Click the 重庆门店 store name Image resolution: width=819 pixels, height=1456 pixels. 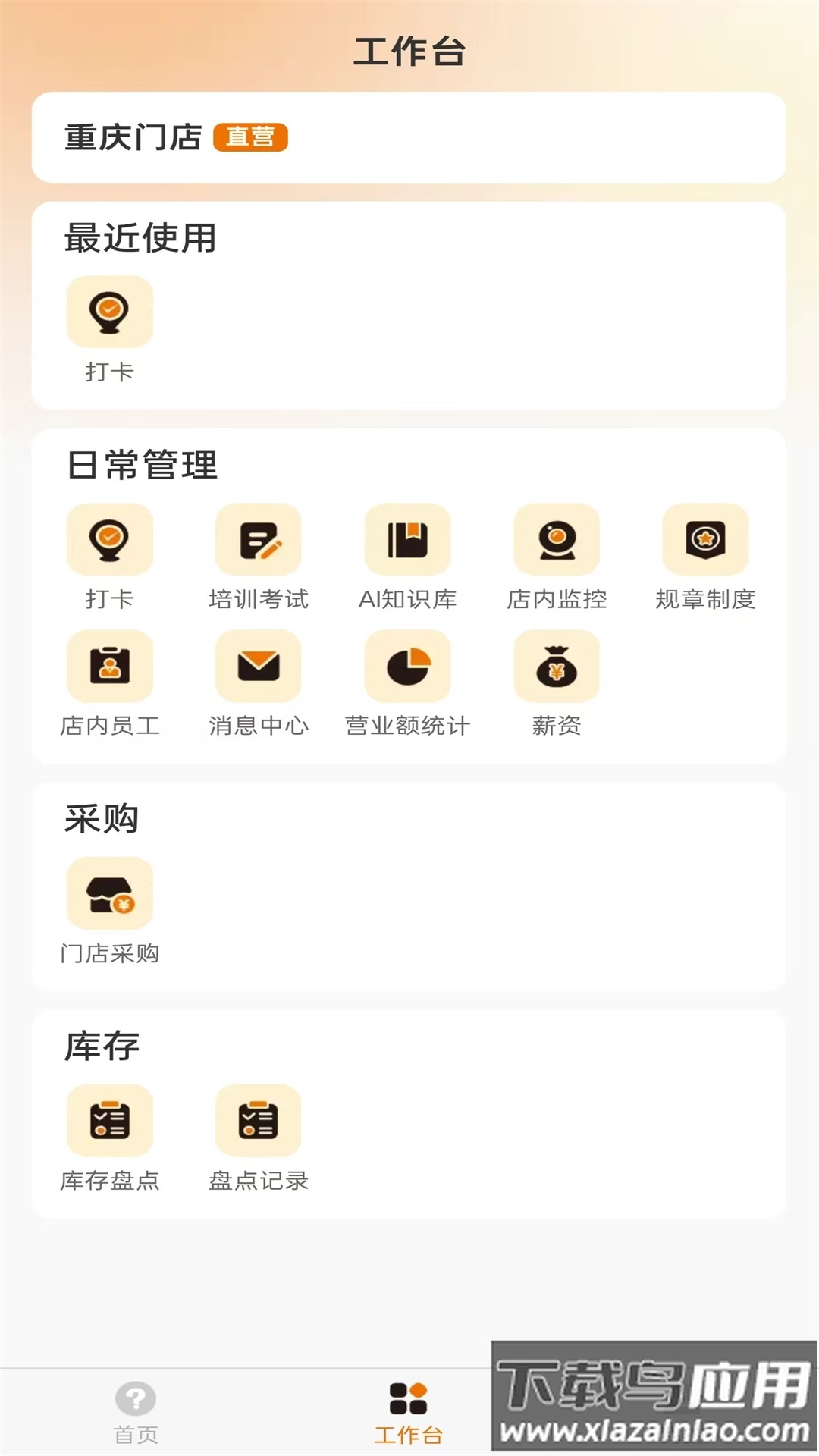135,137
